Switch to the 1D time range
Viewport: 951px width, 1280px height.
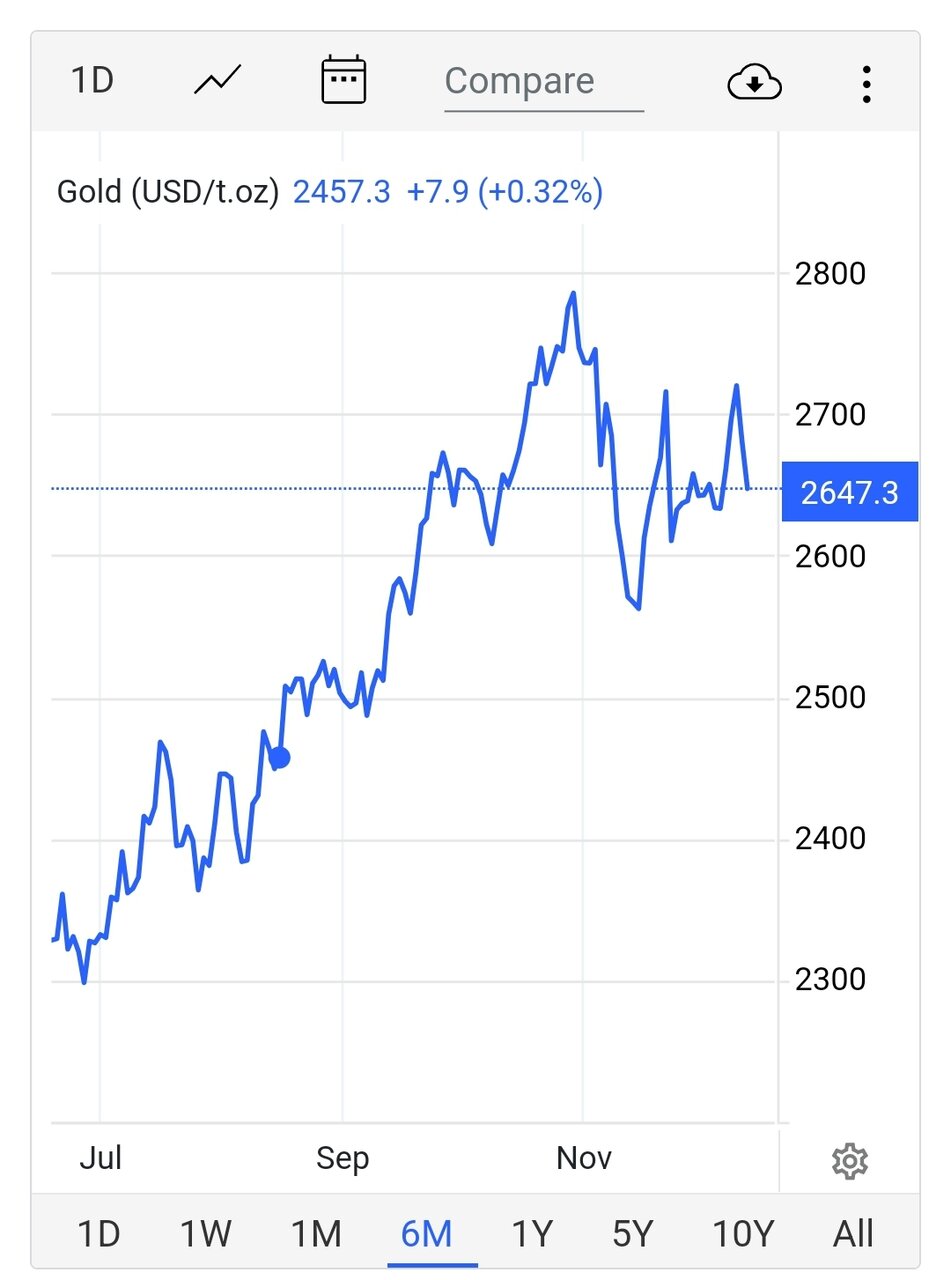(x=98, y=1233)
